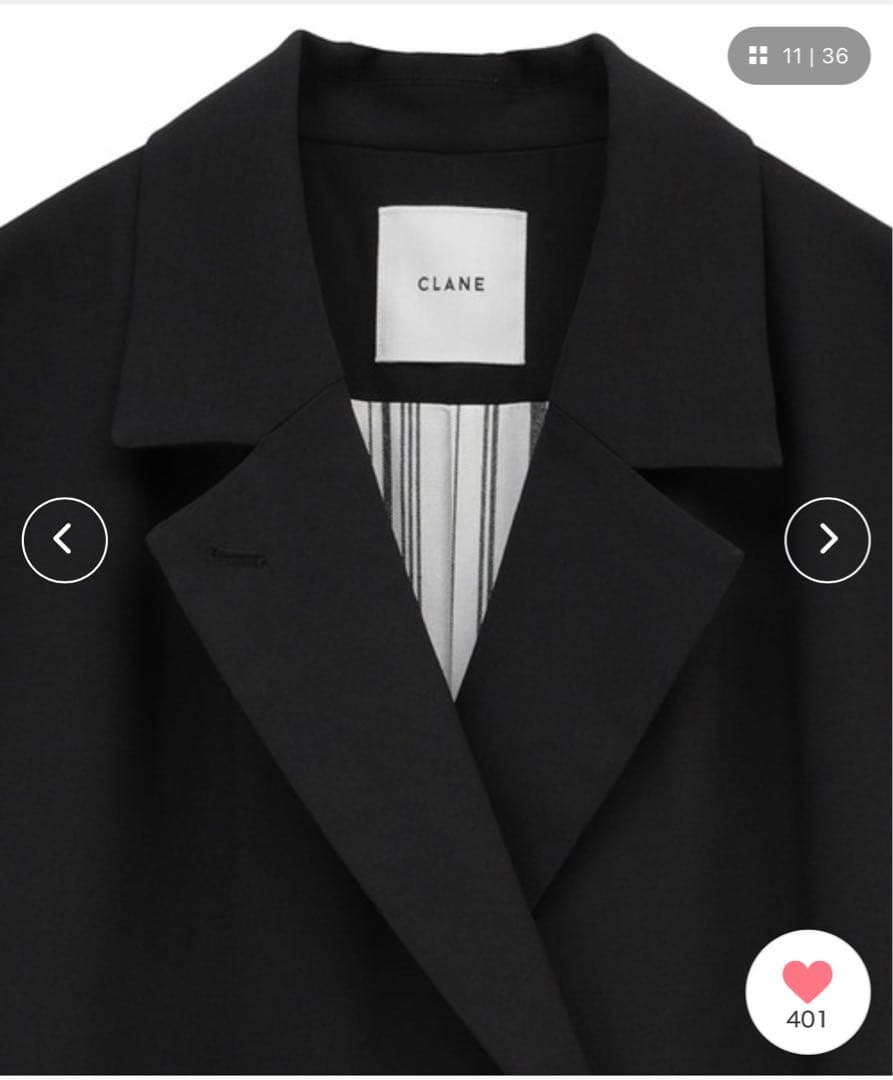Open the image grid view 11 | 36
Screen dimensions: 893x1080
[798, 56]
